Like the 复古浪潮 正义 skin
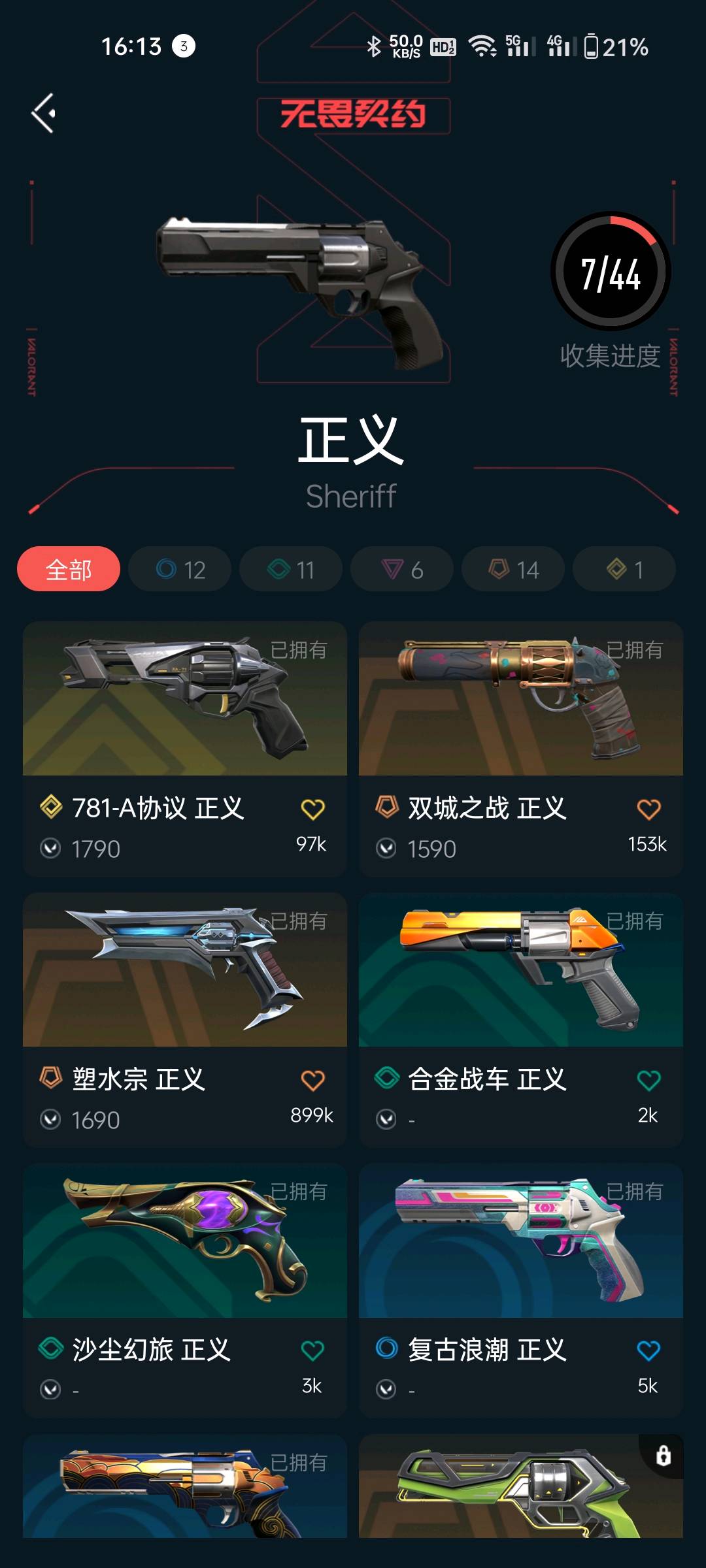 click(648, 1350)
